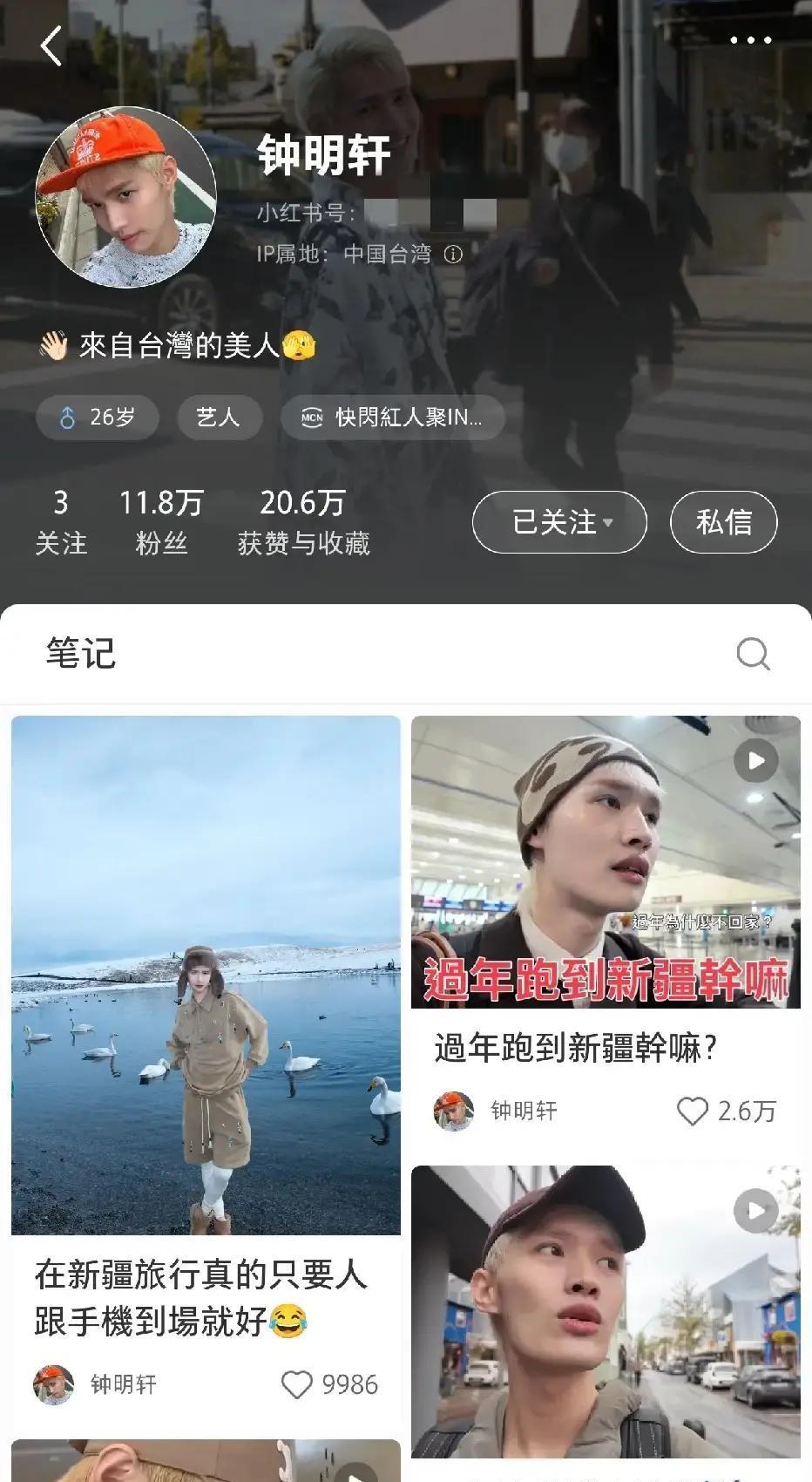Viewport: 812px width, 1482px height.
Task: Click 钟明轩 author avatar below the swan photo
Action: tap(53, 1384)
